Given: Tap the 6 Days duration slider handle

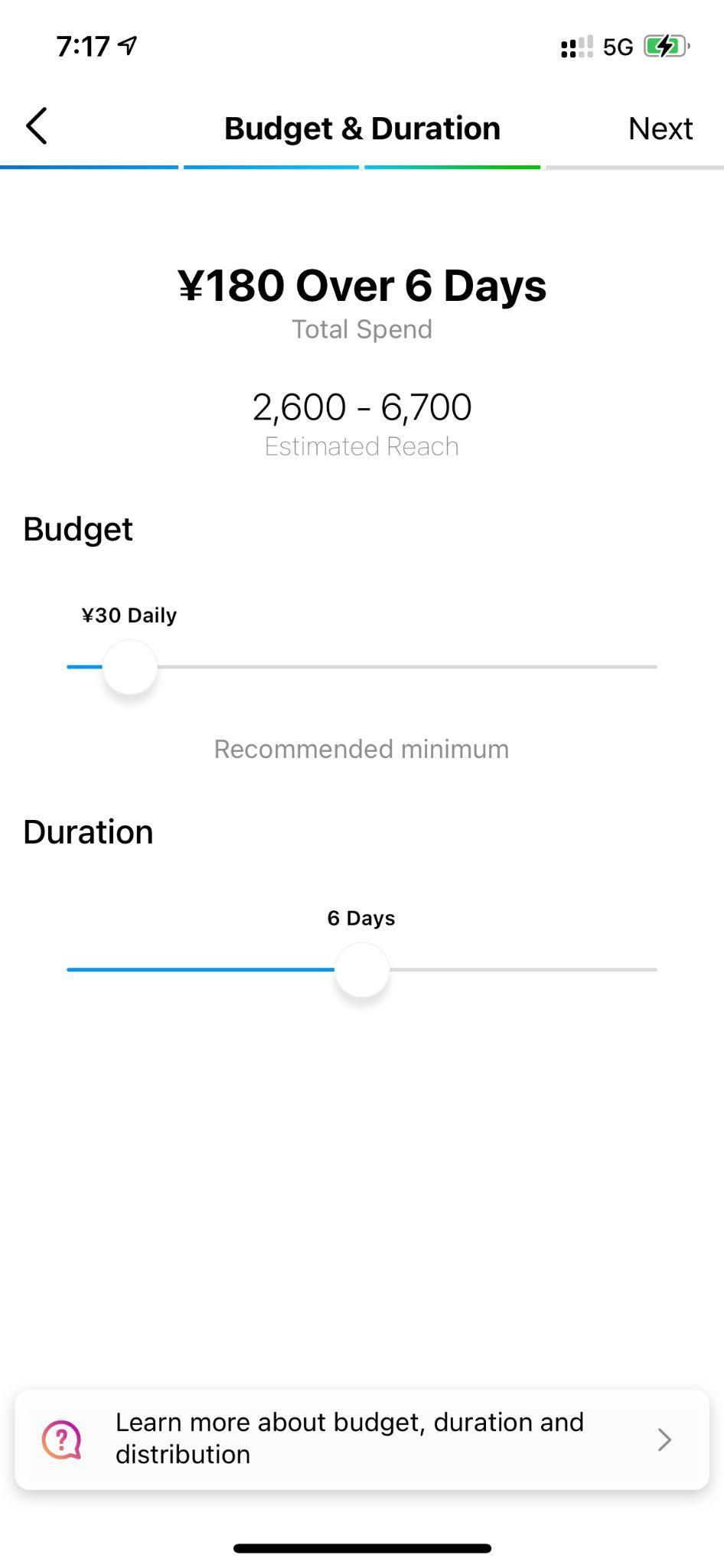Looking at the screenshot, I should coord(362,969).
